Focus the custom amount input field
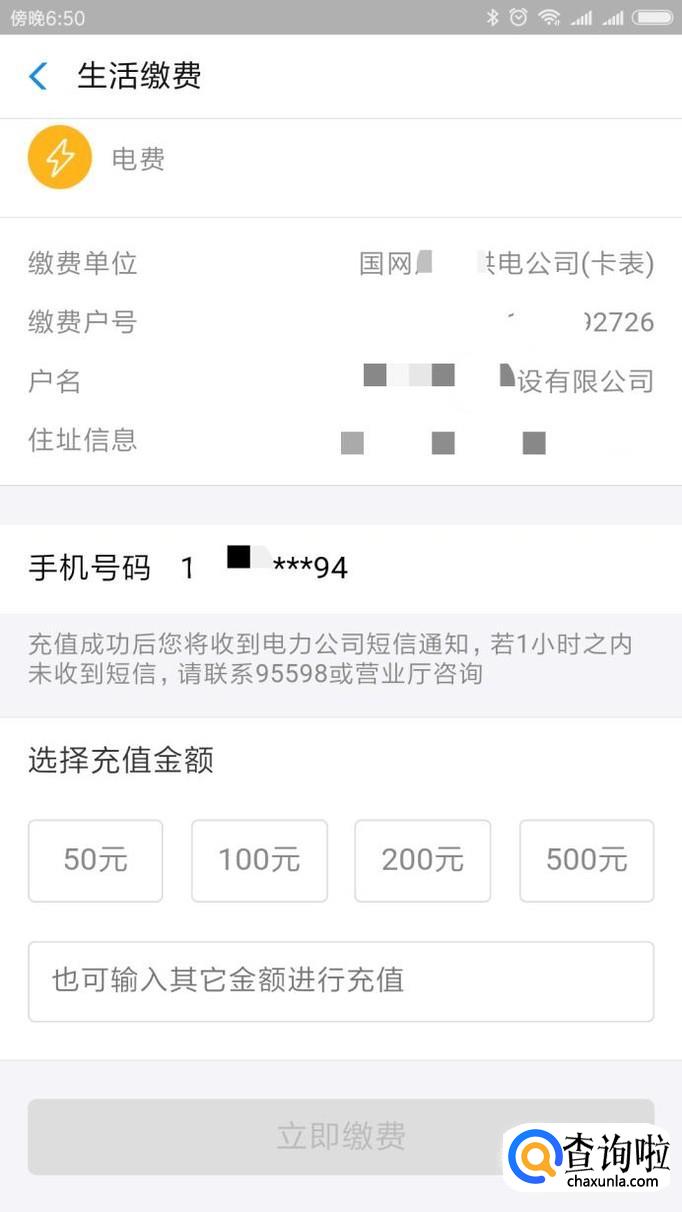Screen dimensions: 682x1212 pyautogui.click(x=340, y=980)
